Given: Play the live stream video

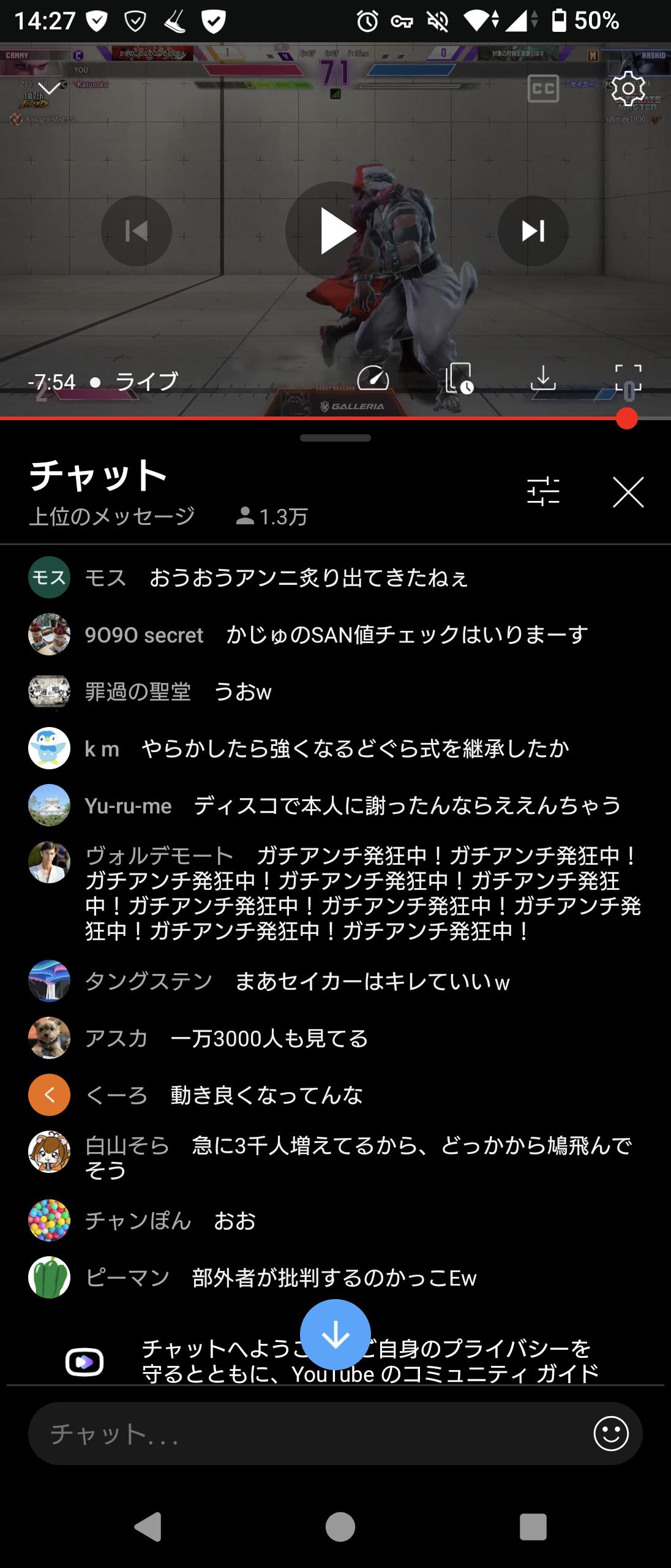Looking at the screenshot, I should (335, 231).
